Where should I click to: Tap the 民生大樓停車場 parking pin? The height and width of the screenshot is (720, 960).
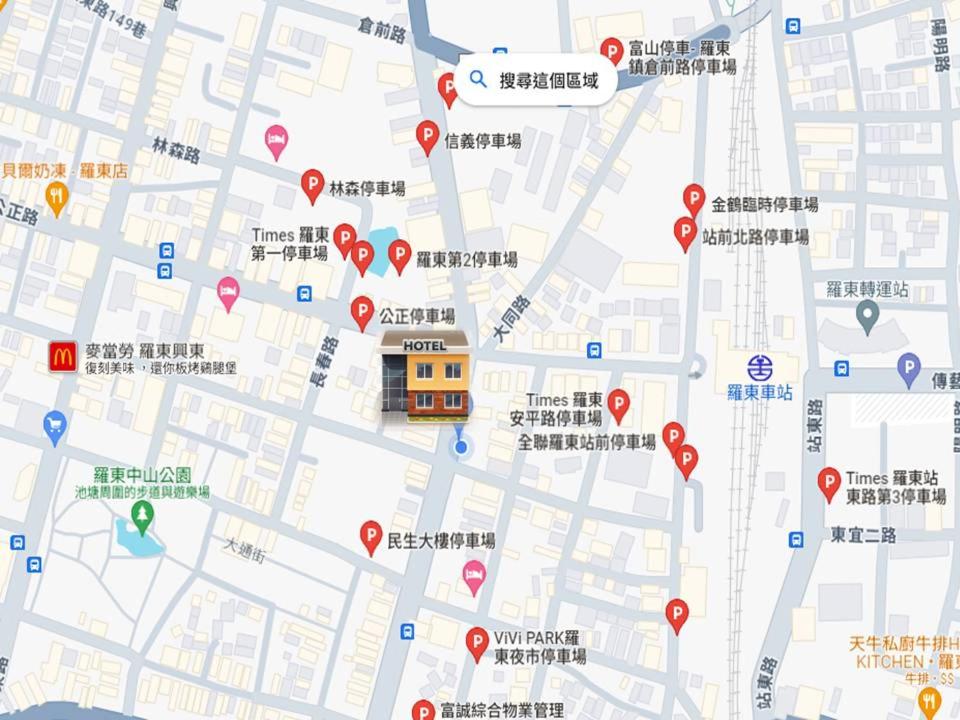coord(371,538)
